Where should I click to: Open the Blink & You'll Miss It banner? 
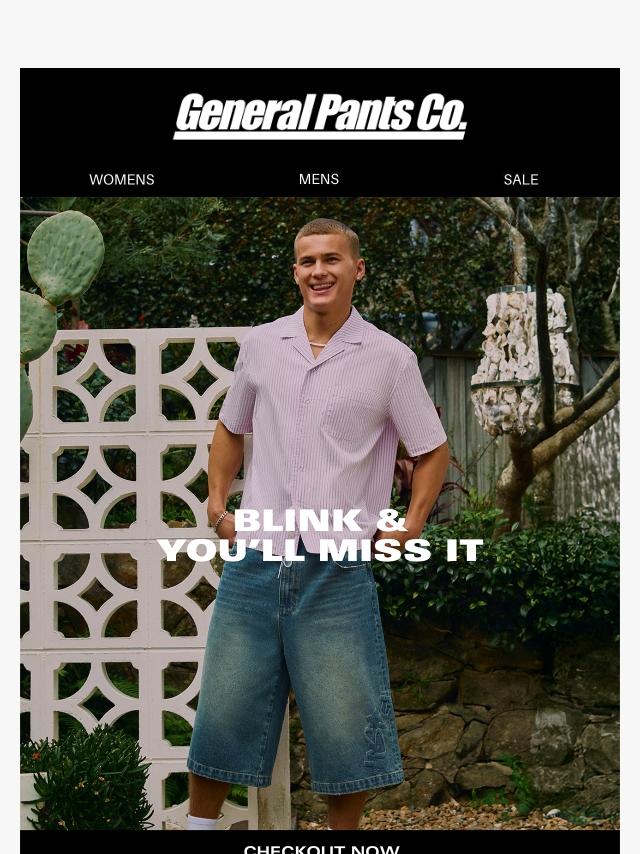click(320, 514)
